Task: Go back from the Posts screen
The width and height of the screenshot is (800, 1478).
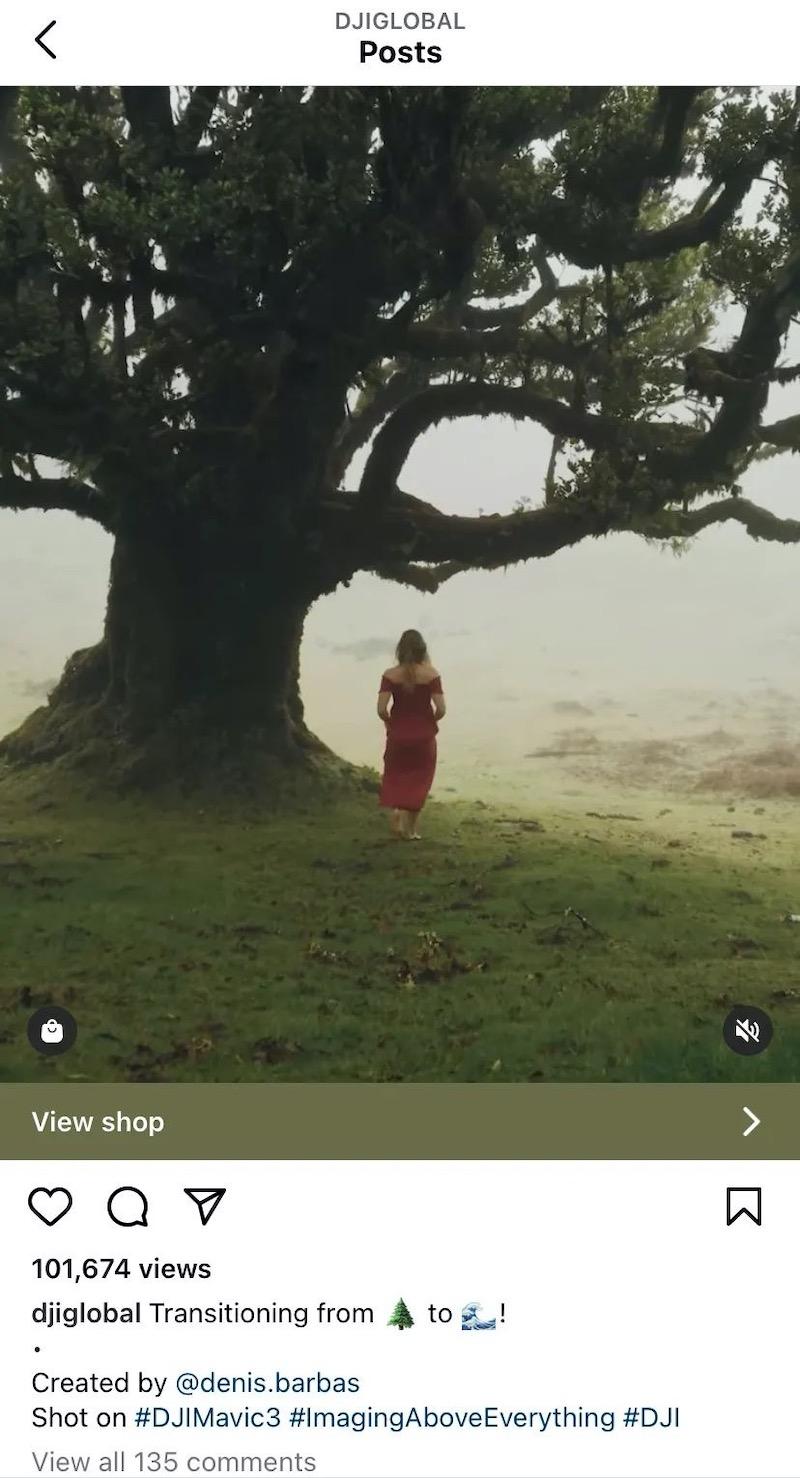Action: tap(45, 40)
